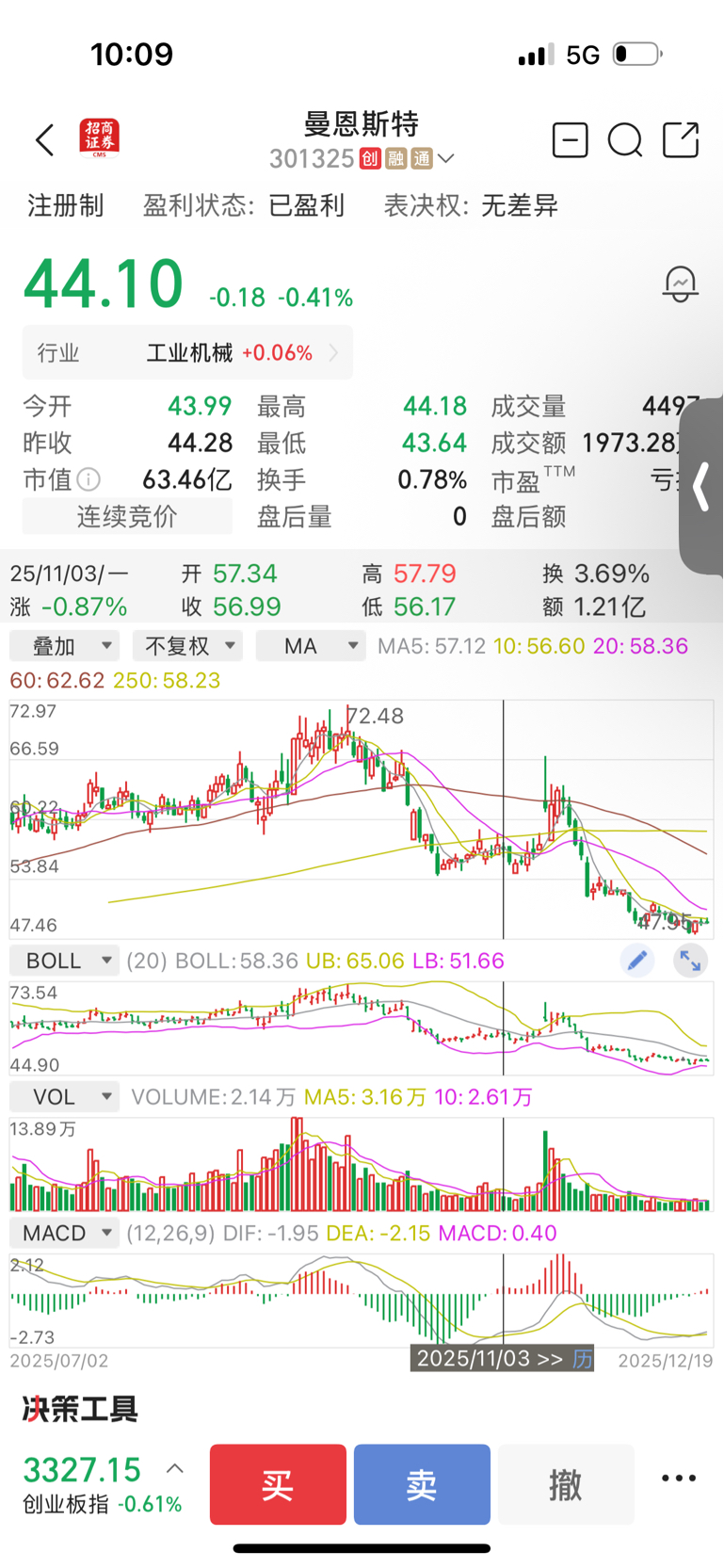Tap the info icon next to 市值
This screenshot has width=724, height=1568.
[x=88, y=479]
